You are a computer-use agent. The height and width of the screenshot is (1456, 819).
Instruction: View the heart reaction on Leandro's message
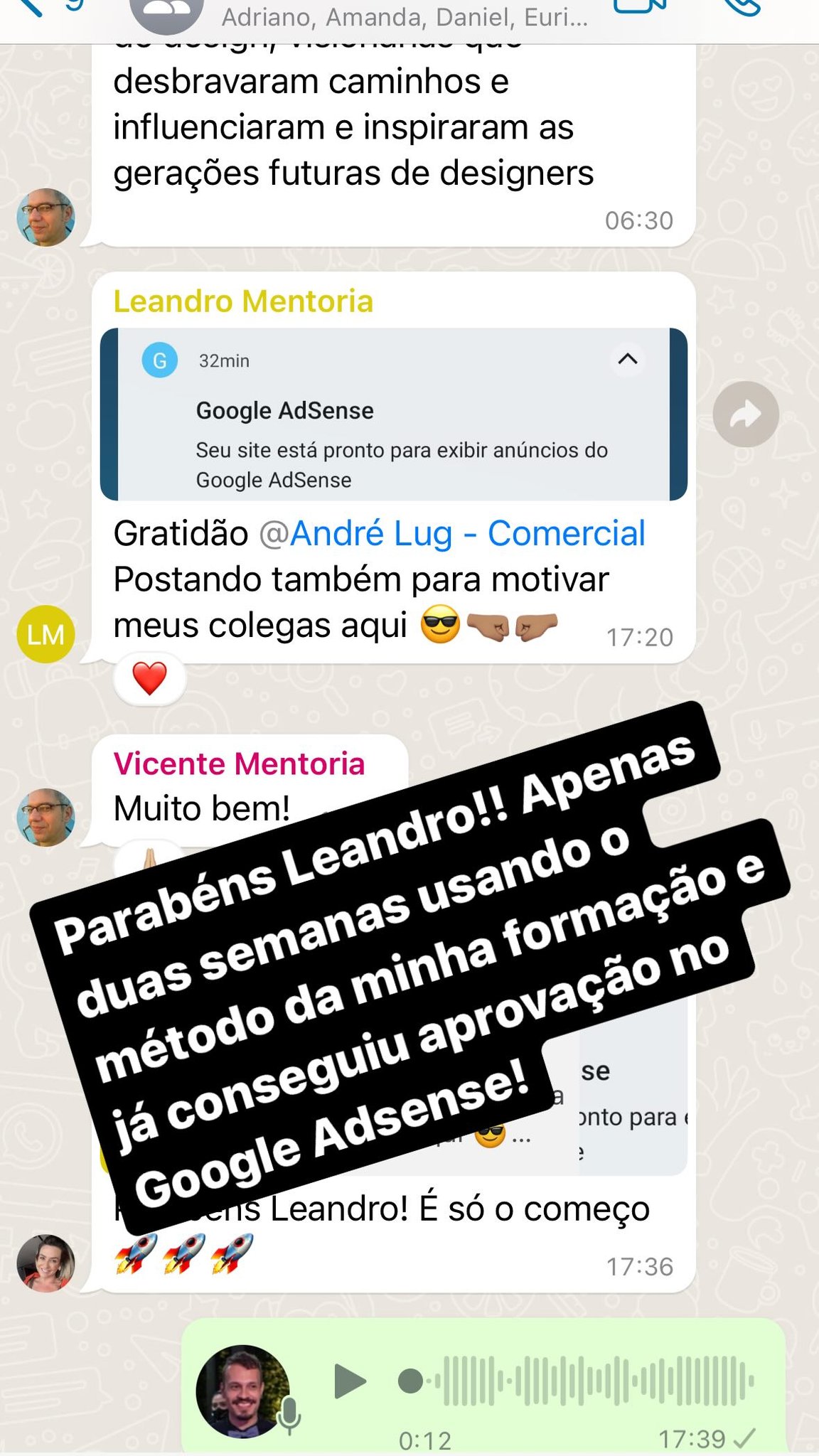(x=149, y=678)
